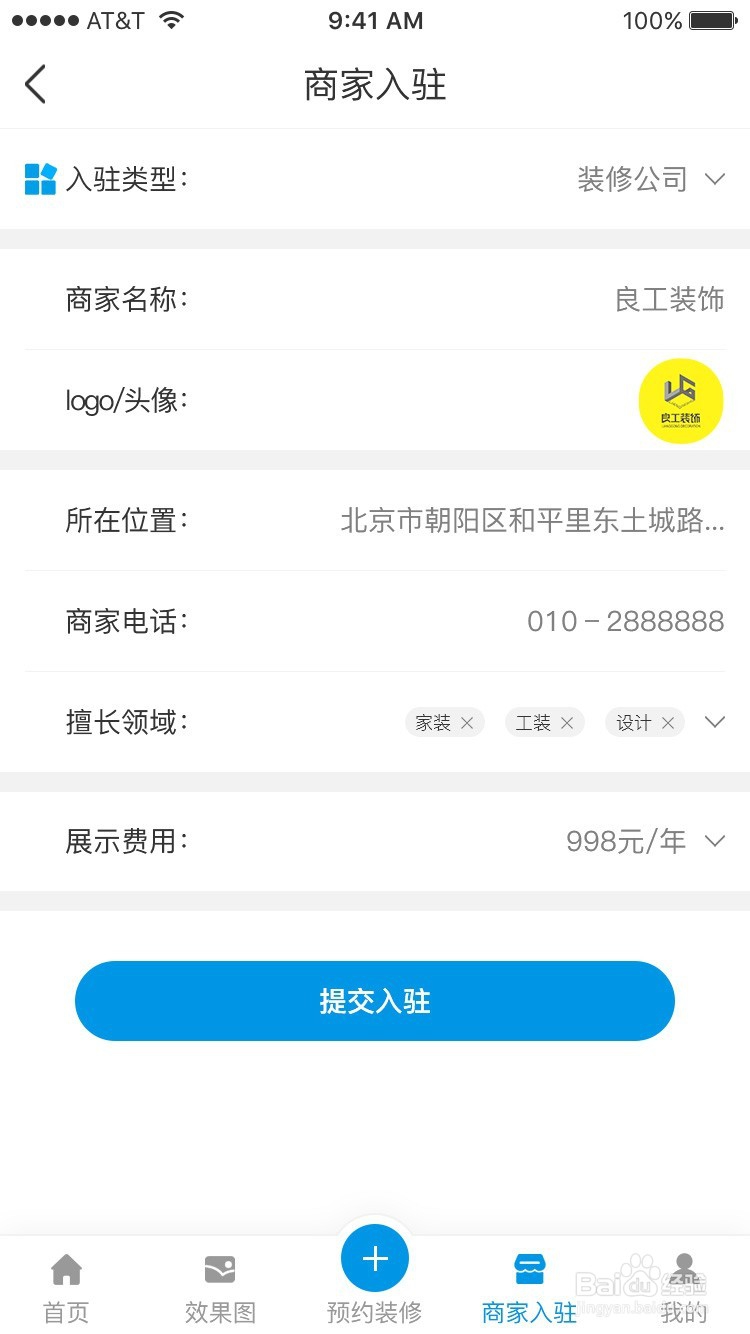Switch to the 首页 tab
This screenshot has height=1334, width=750.
(66, 1288)
